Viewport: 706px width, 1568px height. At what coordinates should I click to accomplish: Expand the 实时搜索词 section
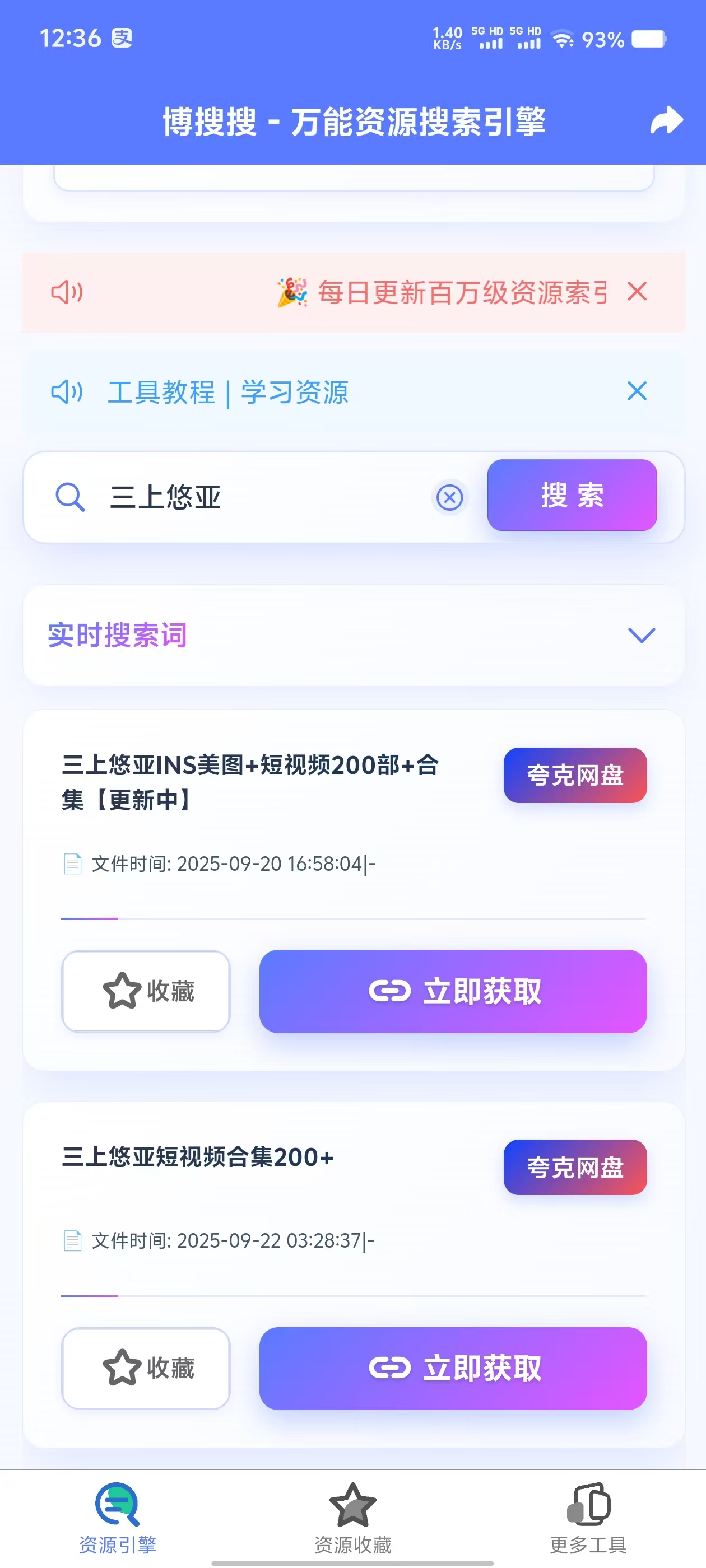641,635
